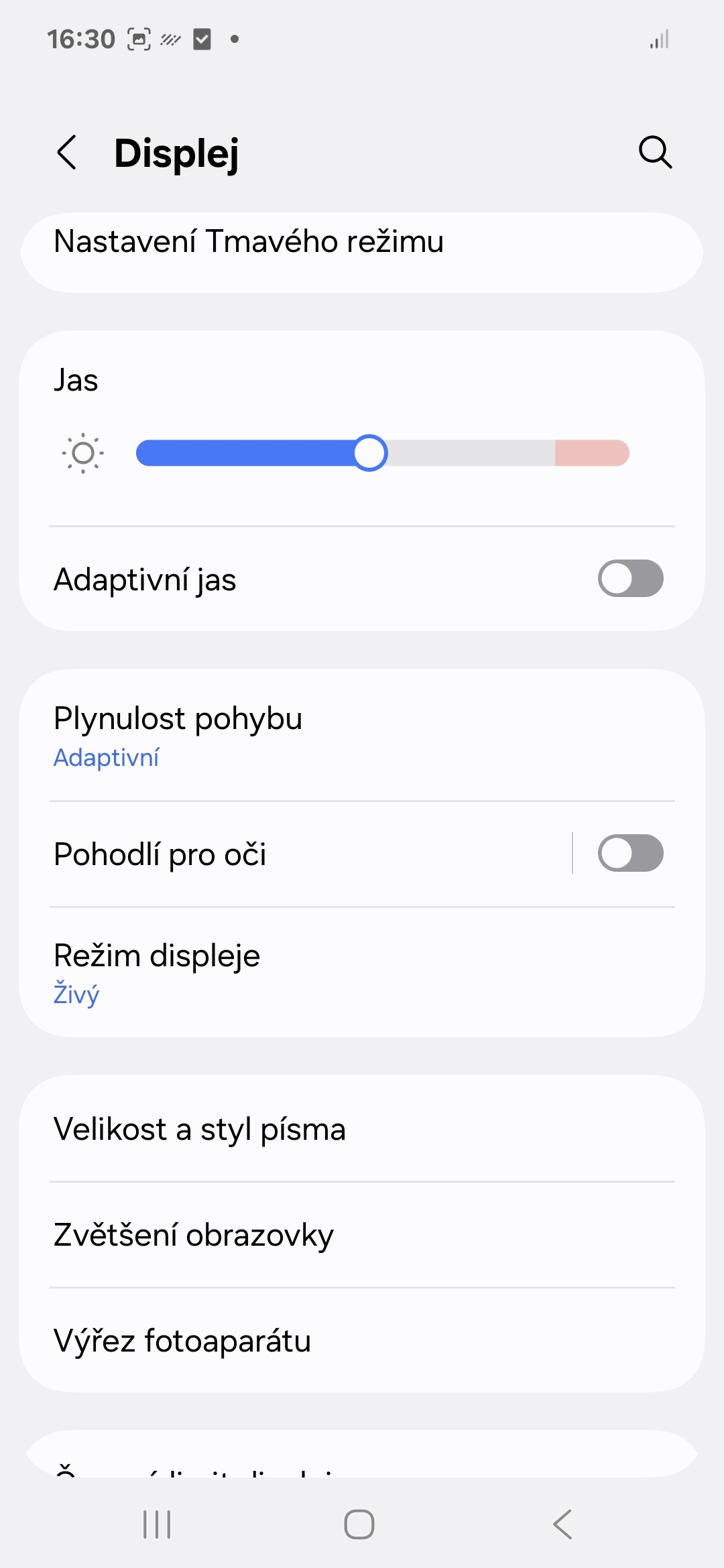
Task: Open Plynulost pohybu settings
Action: coord(362,735)
